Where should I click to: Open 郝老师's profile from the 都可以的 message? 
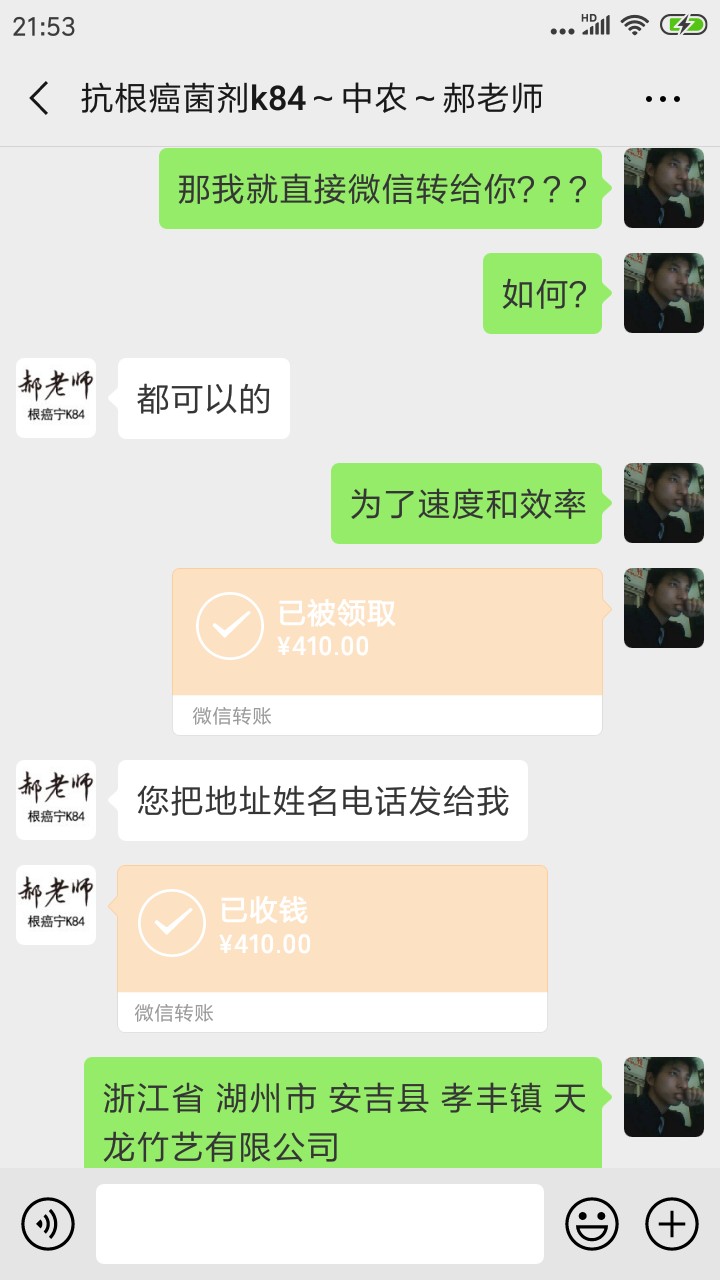tap(56, 398)
